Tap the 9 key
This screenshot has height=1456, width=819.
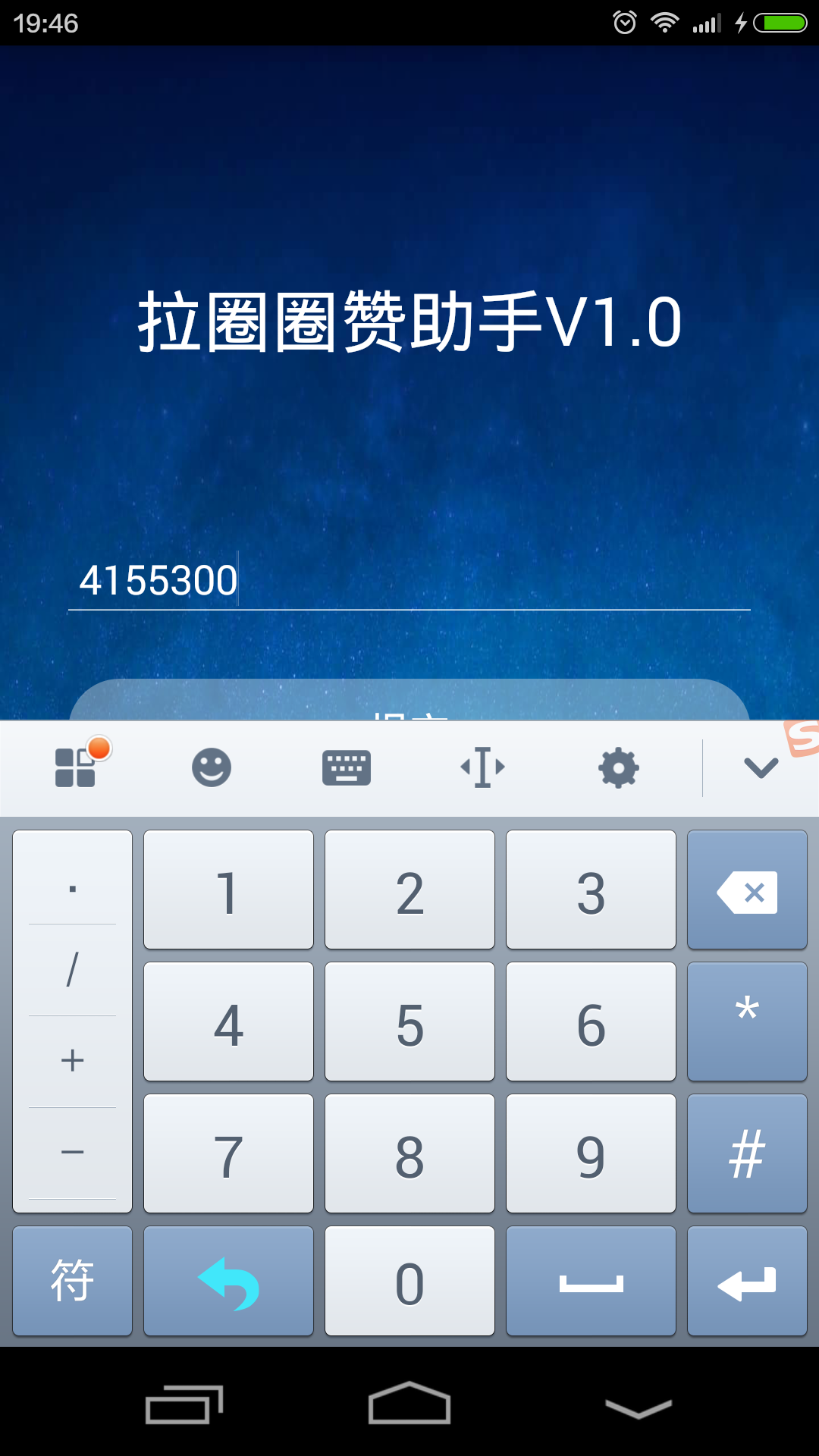(591, 1153)
